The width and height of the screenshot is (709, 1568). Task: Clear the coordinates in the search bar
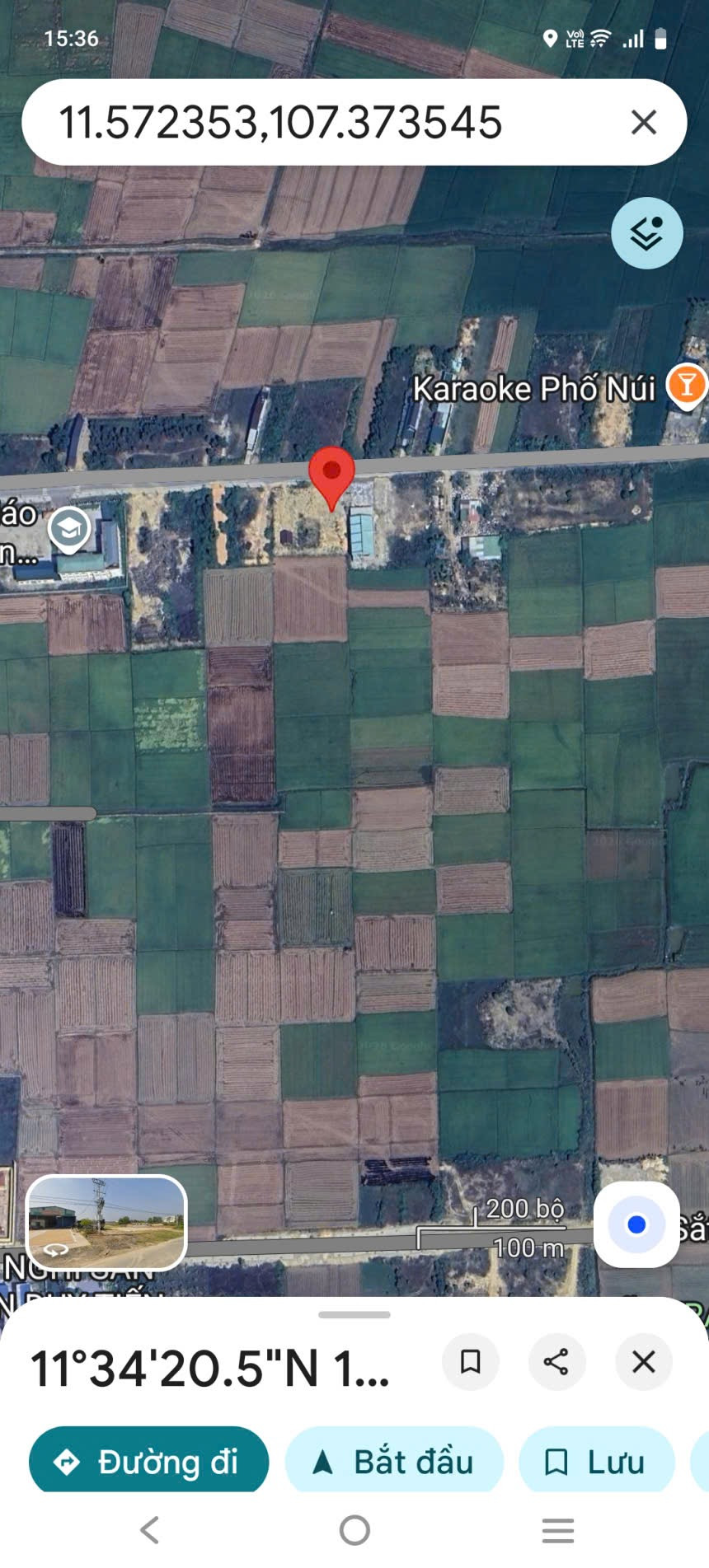coord(644,123)
